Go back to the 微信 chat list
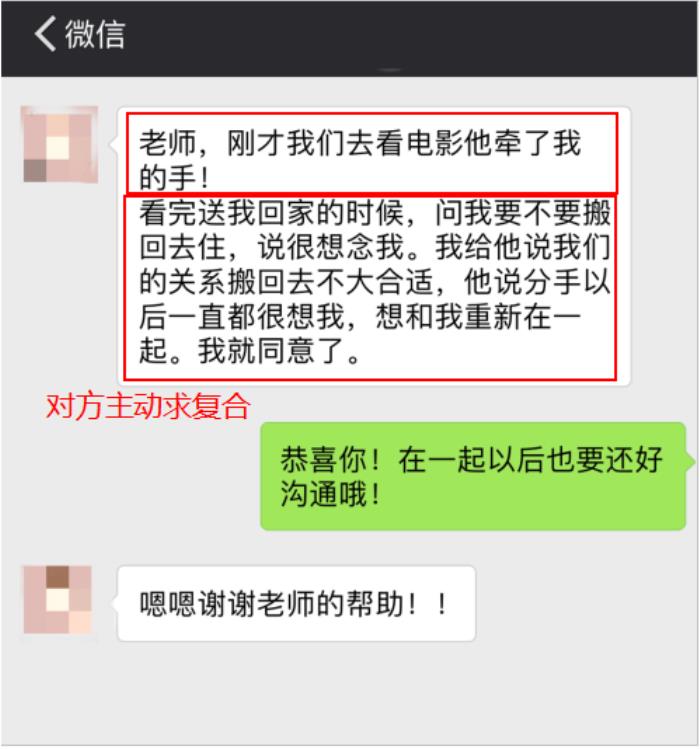Image resolution: width=700 pixels, height=749 pixels. (78, 37)
